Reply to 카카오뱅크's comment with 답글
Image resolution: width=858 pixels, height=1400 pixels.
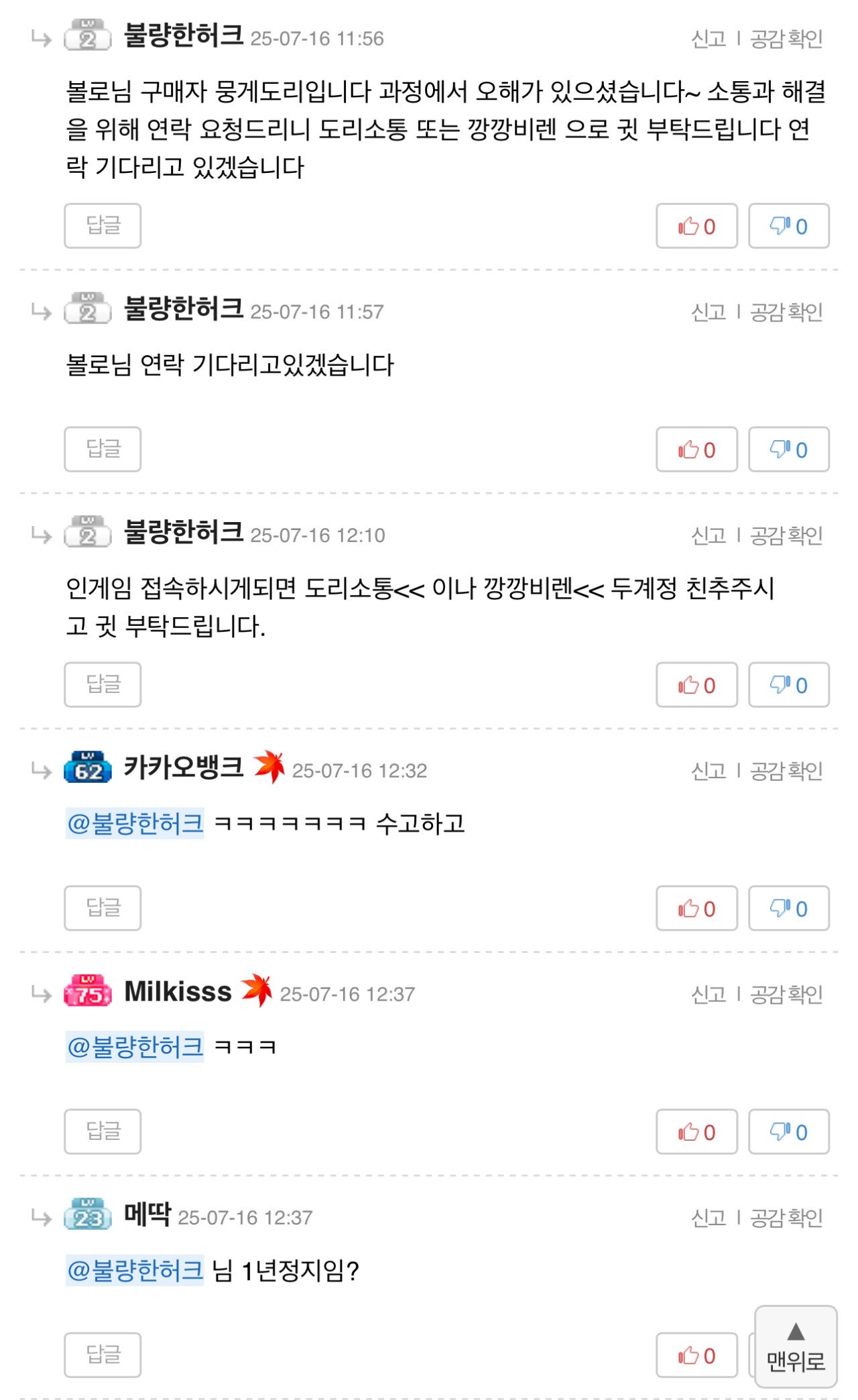tap(103, 908)
